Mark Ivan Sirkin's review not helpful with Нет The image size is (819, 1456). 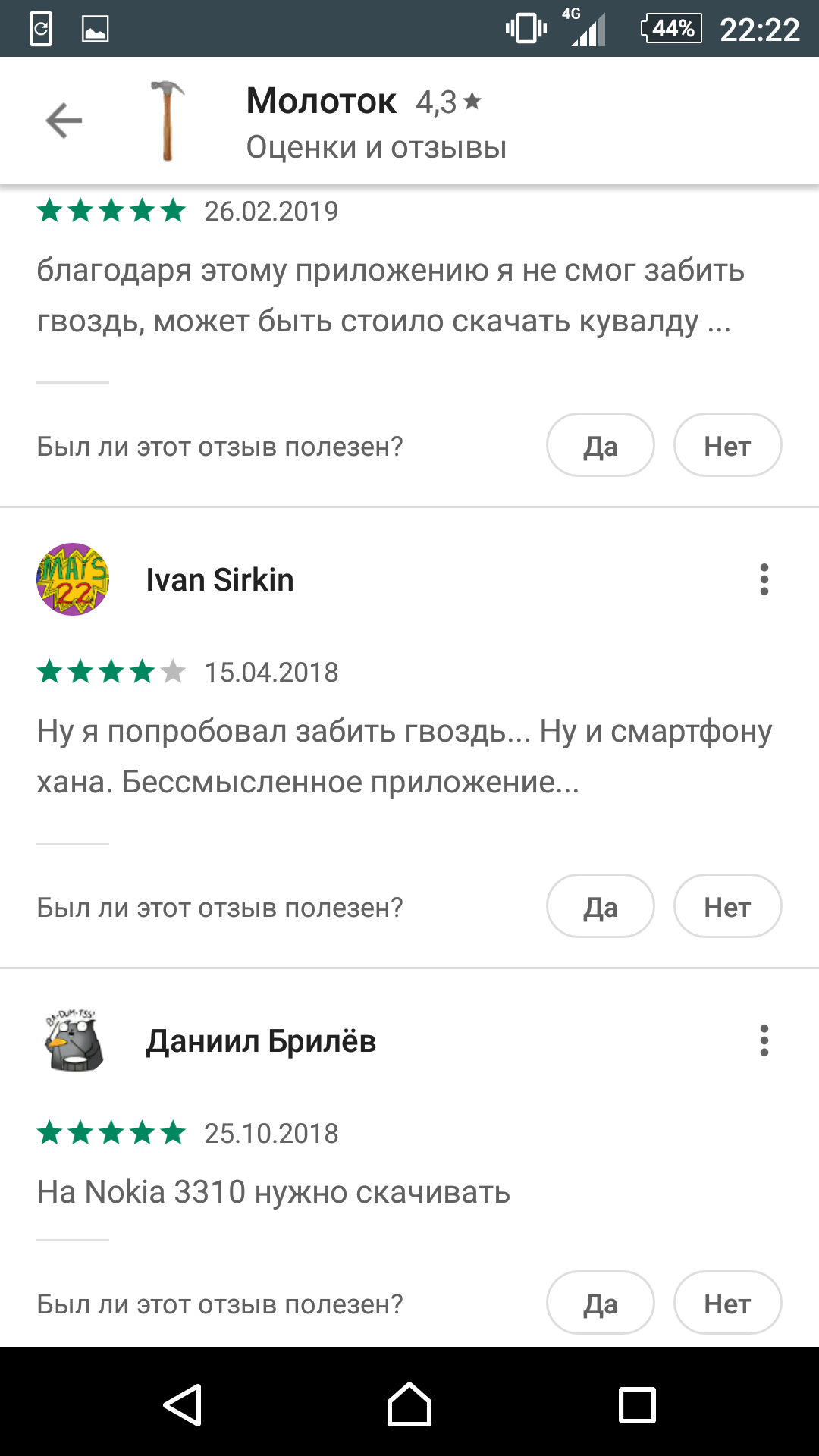tap(727, 906)
